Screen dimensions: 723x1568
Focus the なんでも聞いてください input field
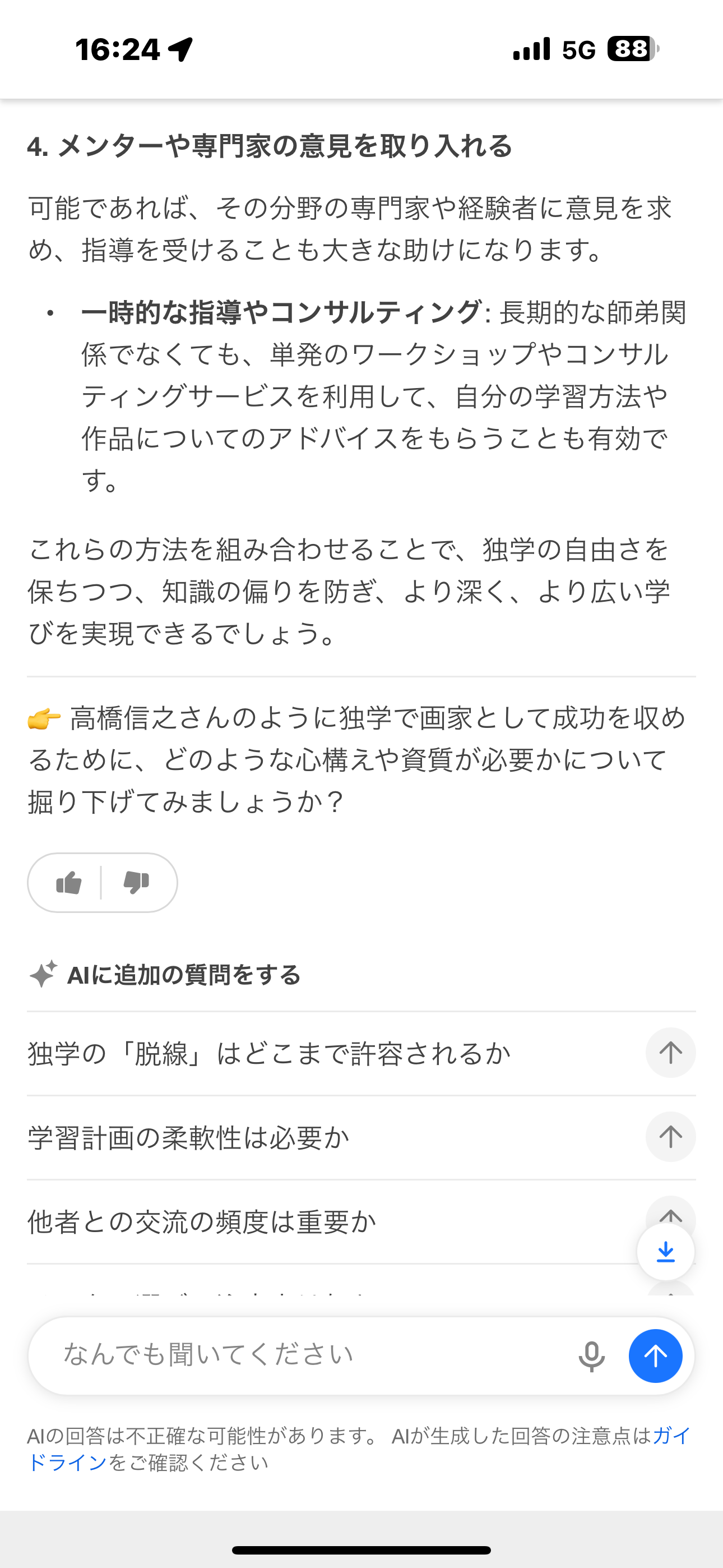pos(304,1355)
